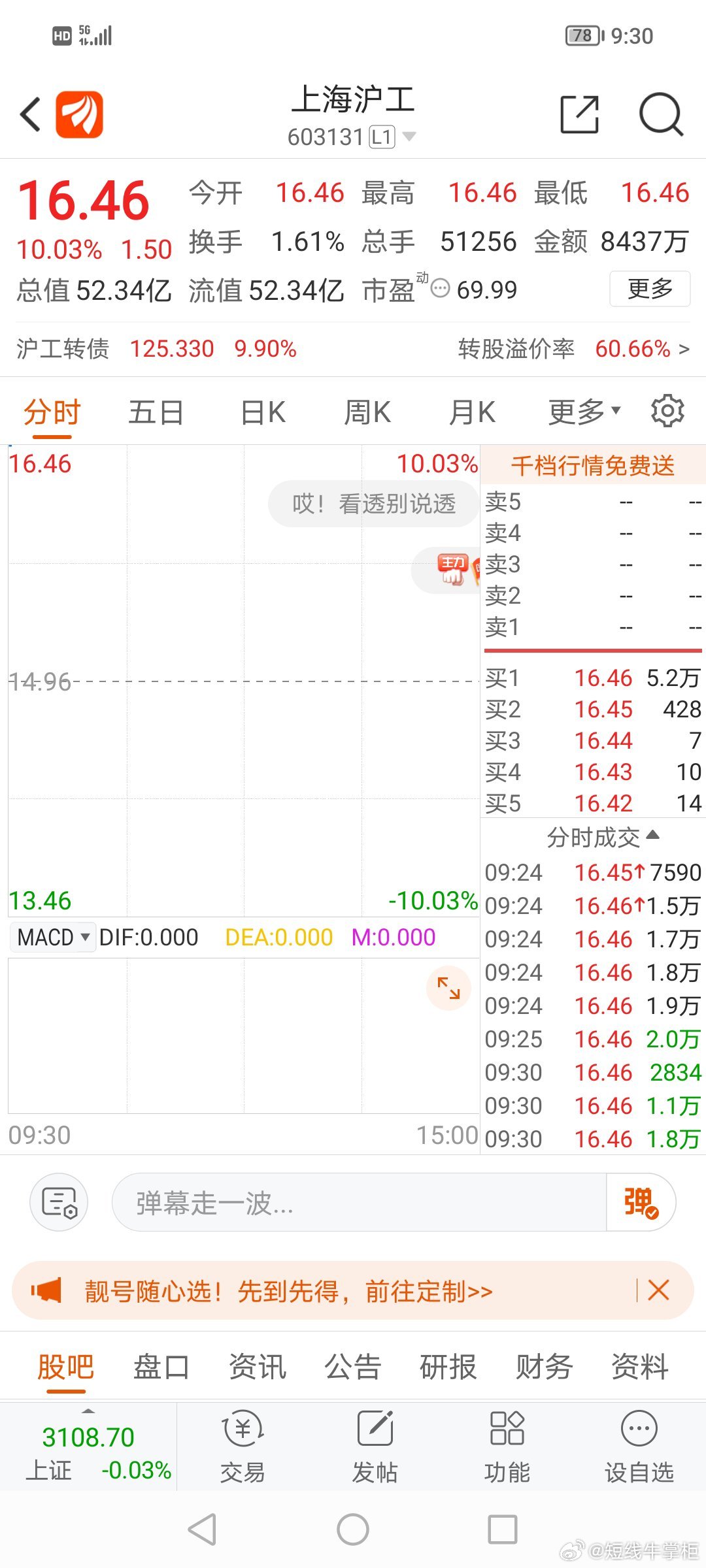This screenshot has height=1568, width=706.
Task: Dismiss the 靓号随心选 promotion banner
Action: [658, 1290]
